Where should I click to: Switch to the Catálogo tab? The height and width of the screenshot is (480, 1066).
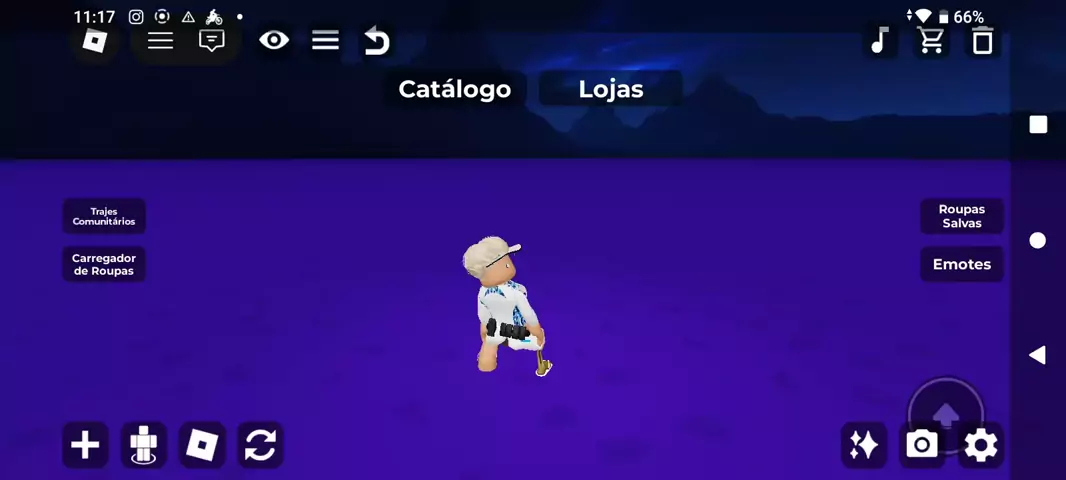[455, 89]
